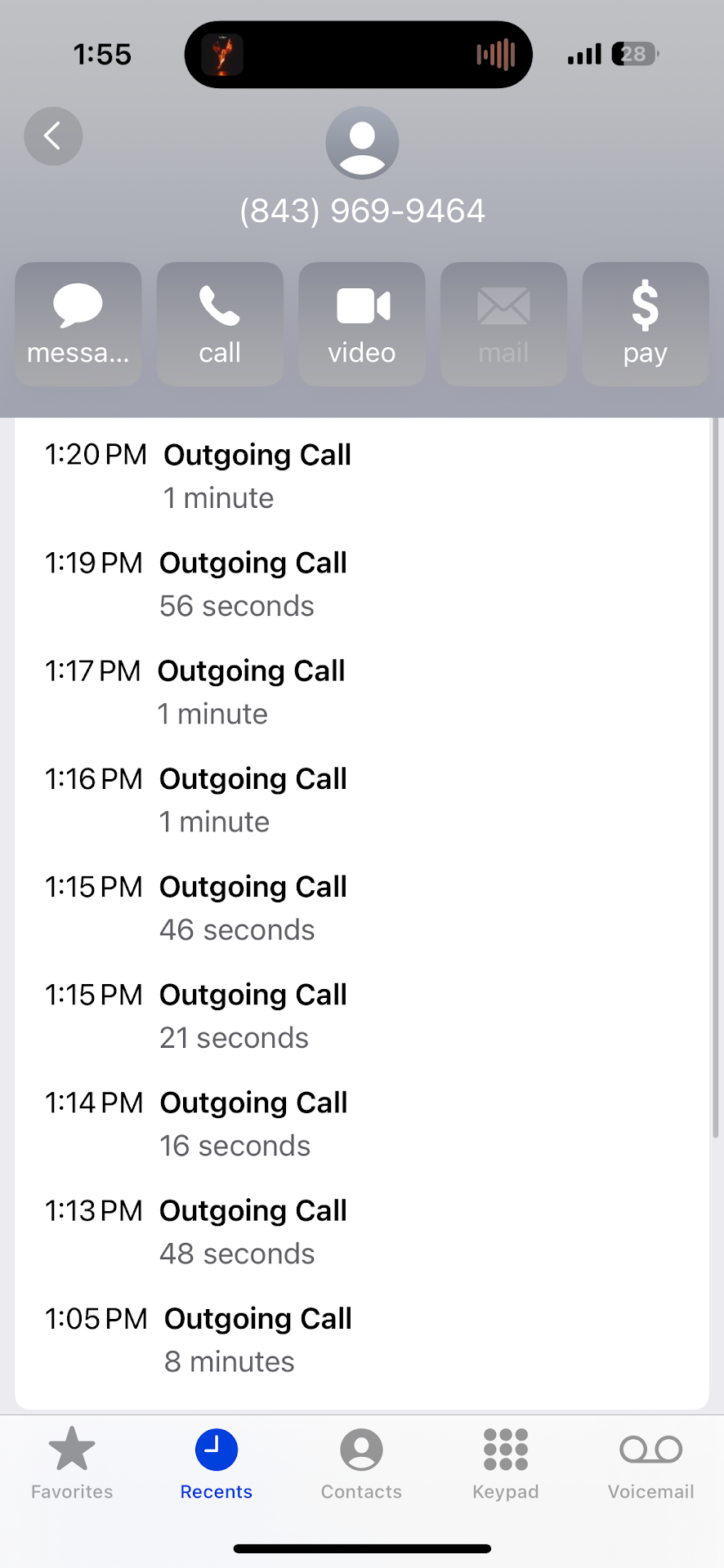The image size is (724, 1568).
Task: Tap the contact avatar photo
Action: click(362, 143)
